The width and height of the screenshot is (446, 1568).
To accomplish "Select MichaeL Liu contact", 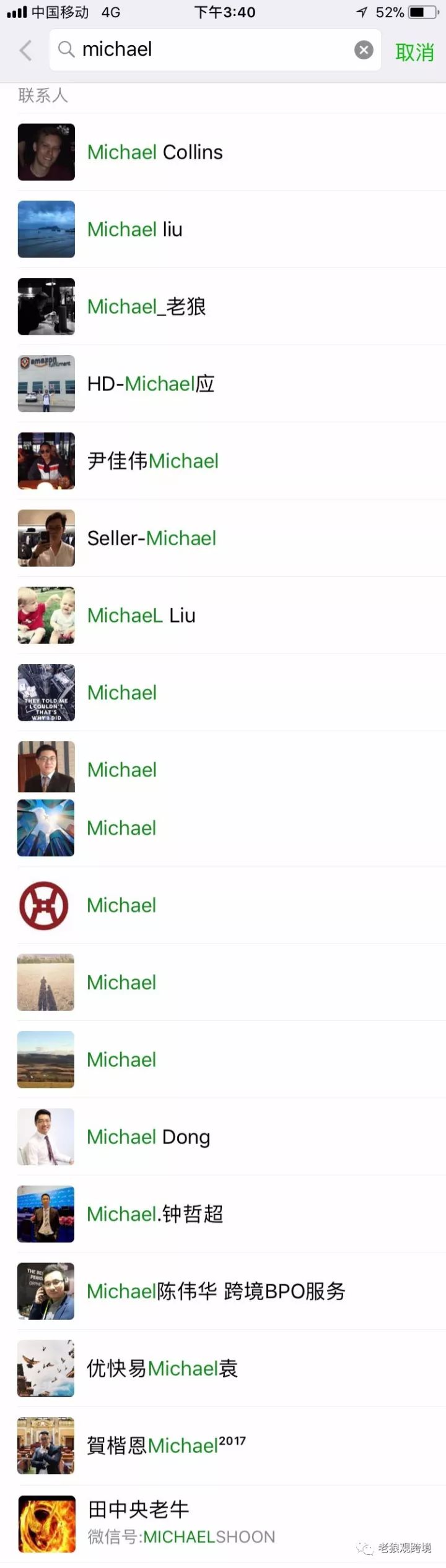I will click(x=141, y=616).
